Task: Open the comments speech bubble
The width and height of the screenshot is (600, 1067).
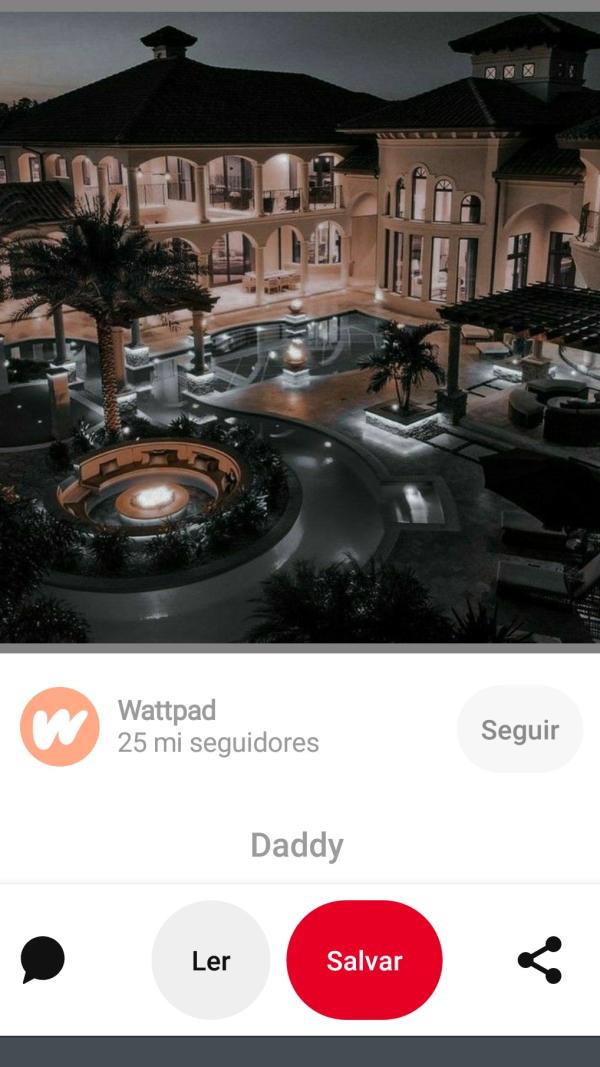Action: [x=43, y=960]
